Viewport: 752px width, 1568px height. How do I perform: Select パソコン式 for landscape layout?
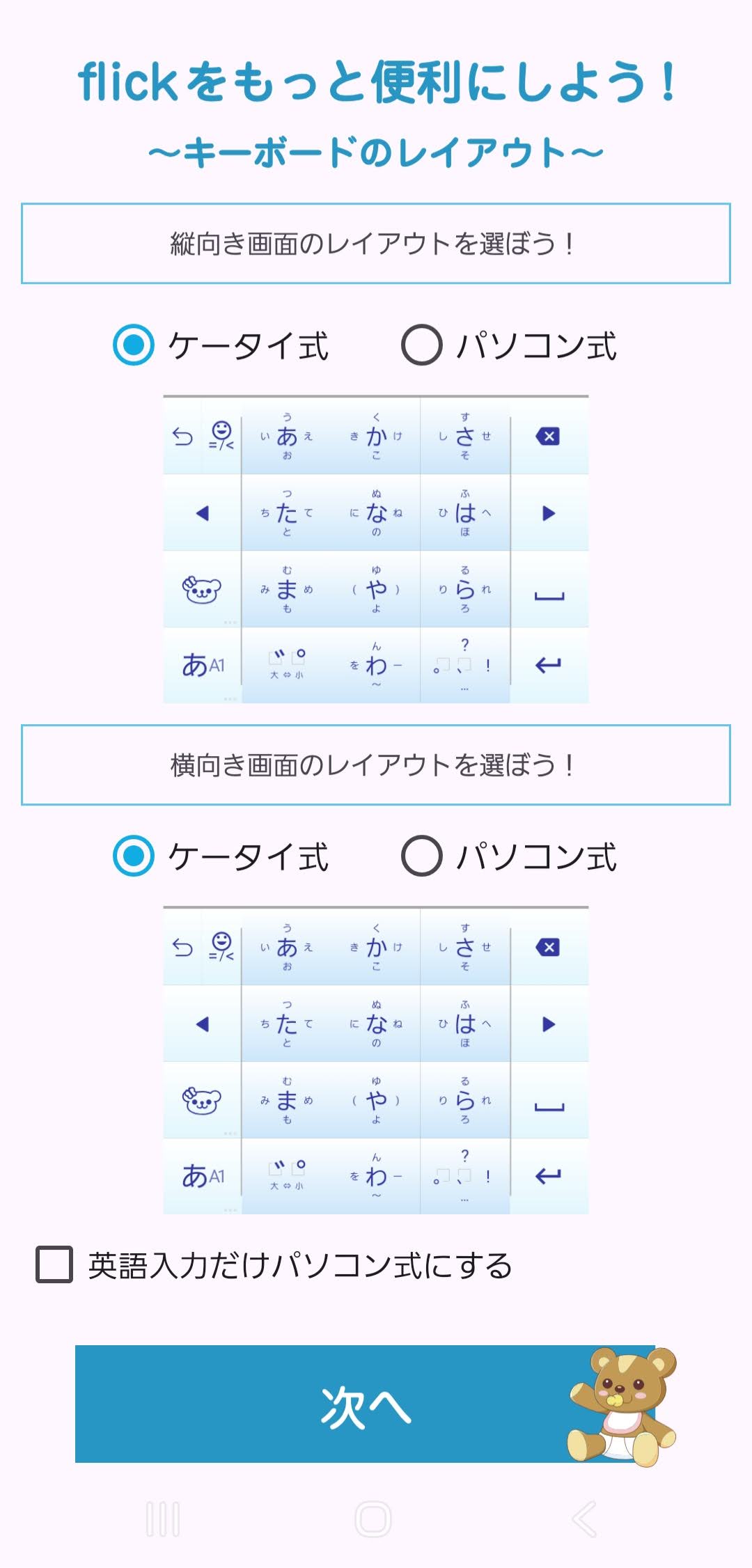coord(422,856)
